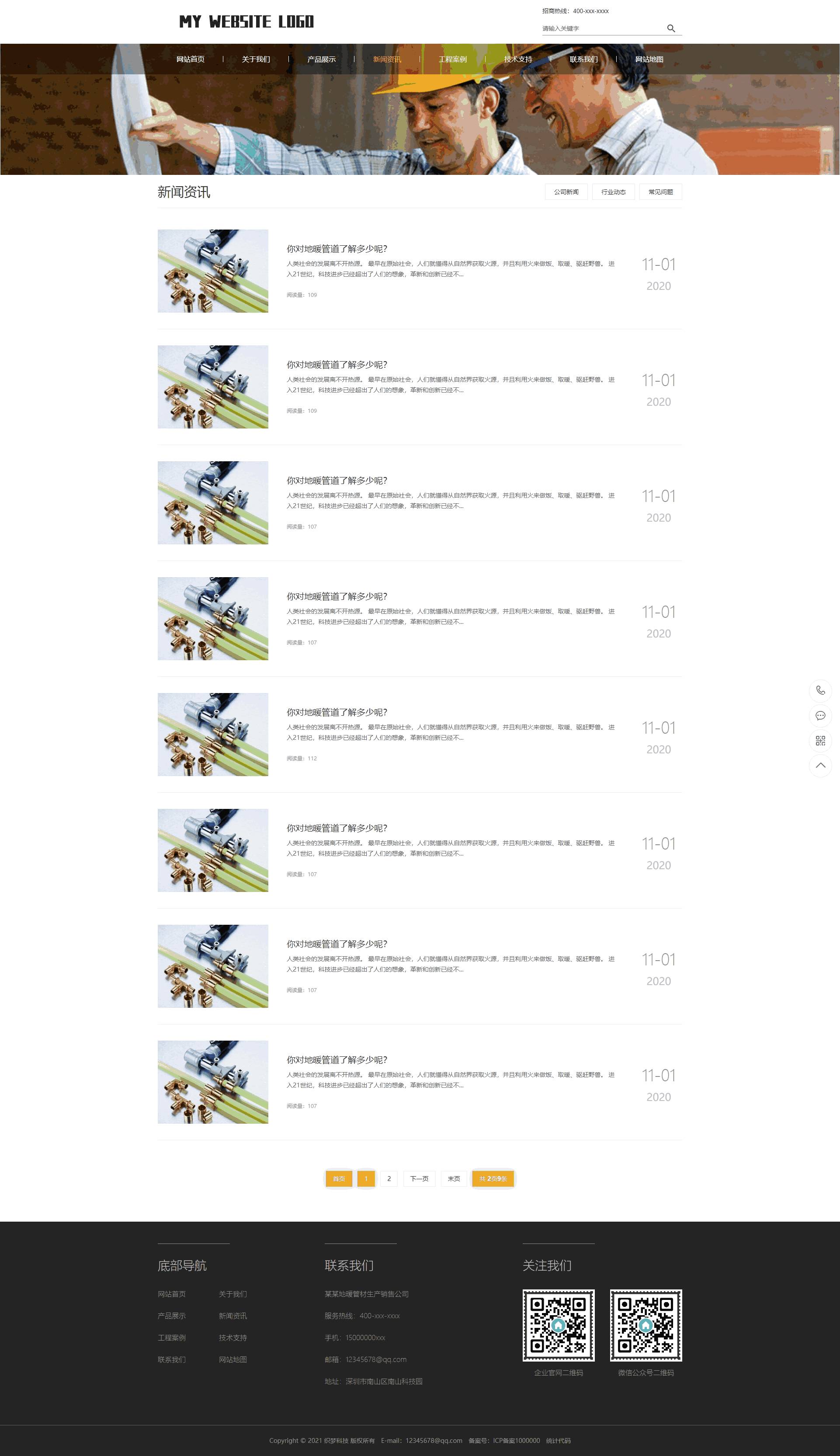
Task: Filter news by 公司新闻
Action: 566,192
